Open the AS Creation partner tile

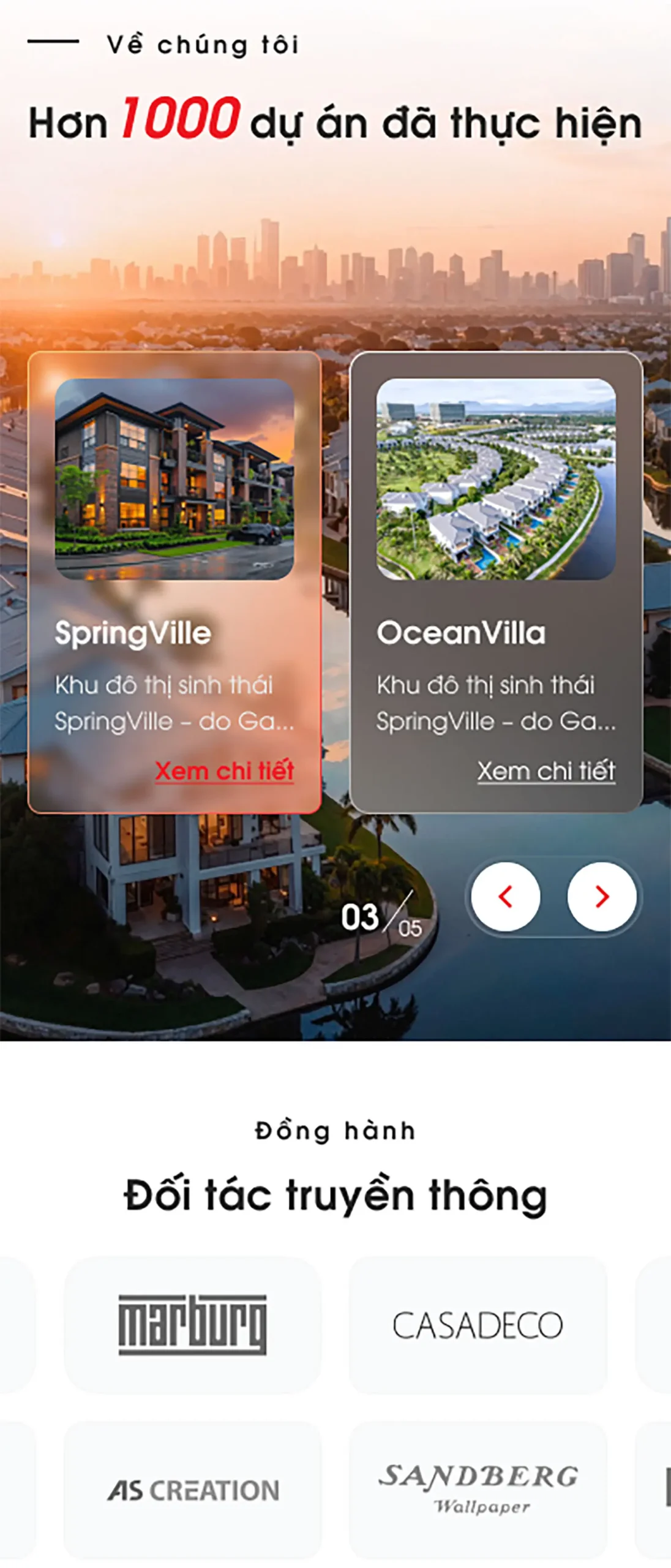click(192, 1490)
